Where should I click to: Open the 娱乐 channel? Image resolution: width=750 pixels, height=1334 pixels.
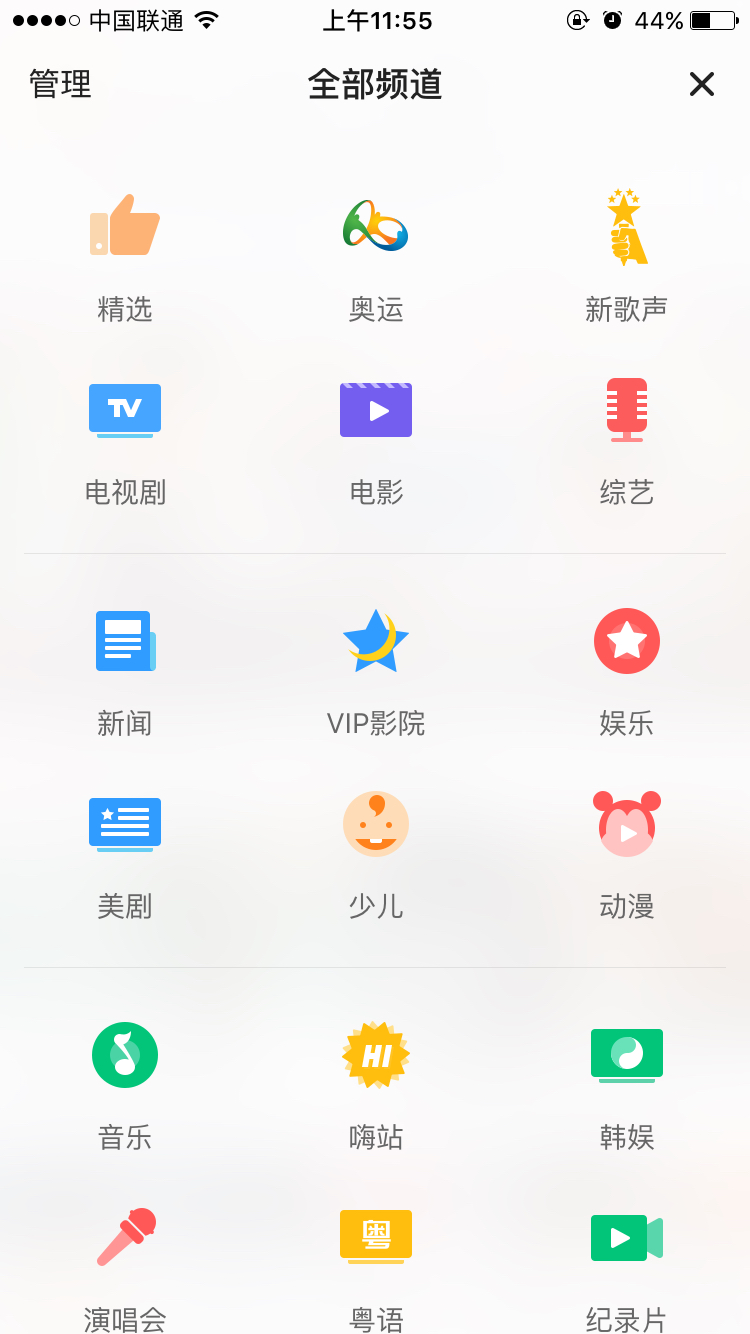click(627, 673)
